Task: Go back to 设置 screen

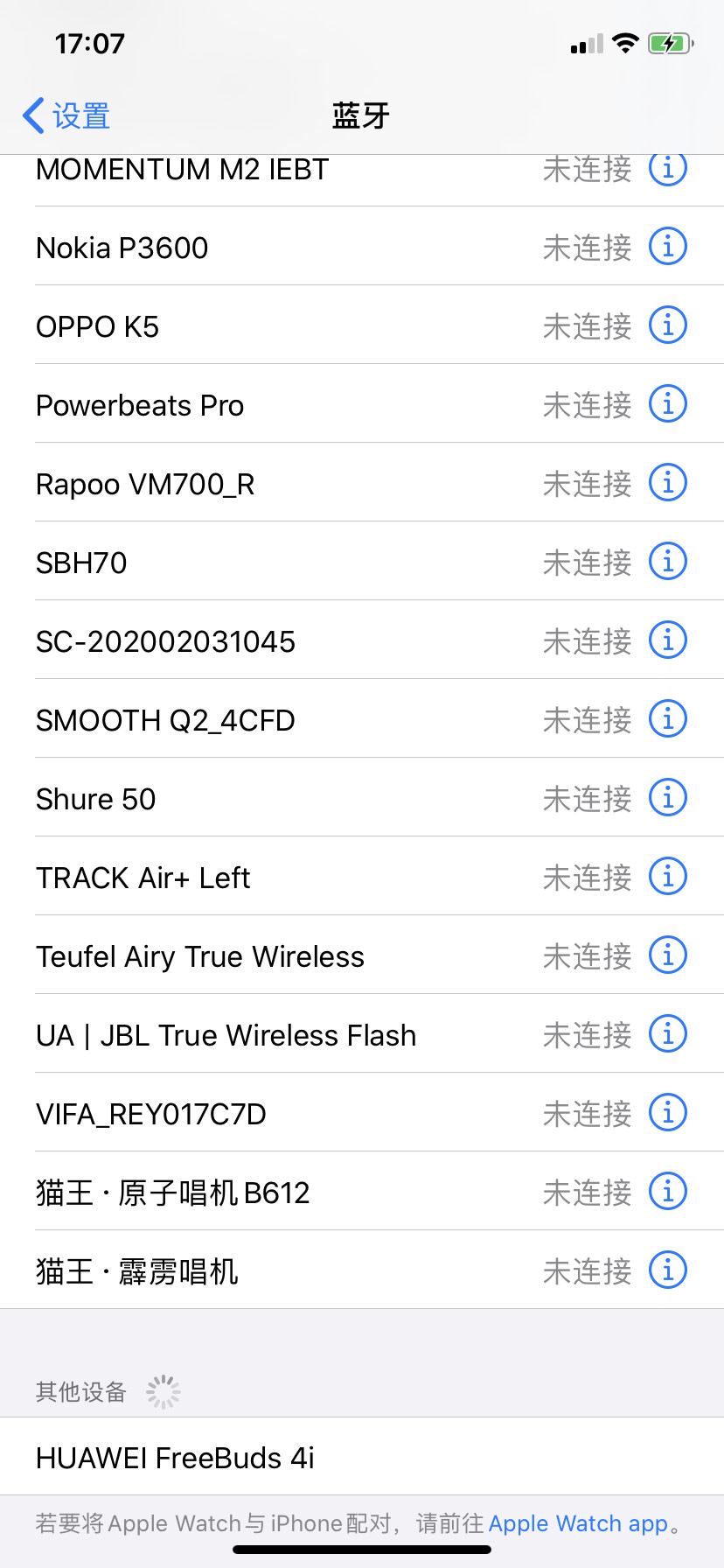Action: (x=65, y=115)
